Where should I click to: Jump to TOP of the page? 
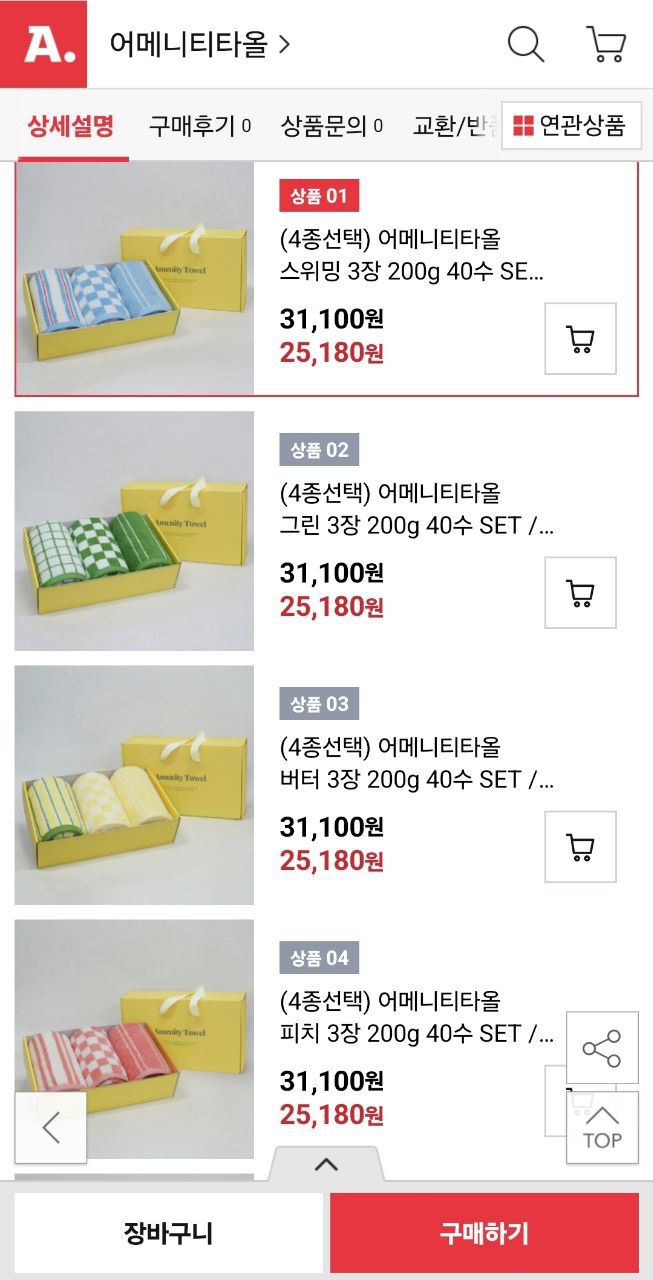click(x=602, y=1128)
